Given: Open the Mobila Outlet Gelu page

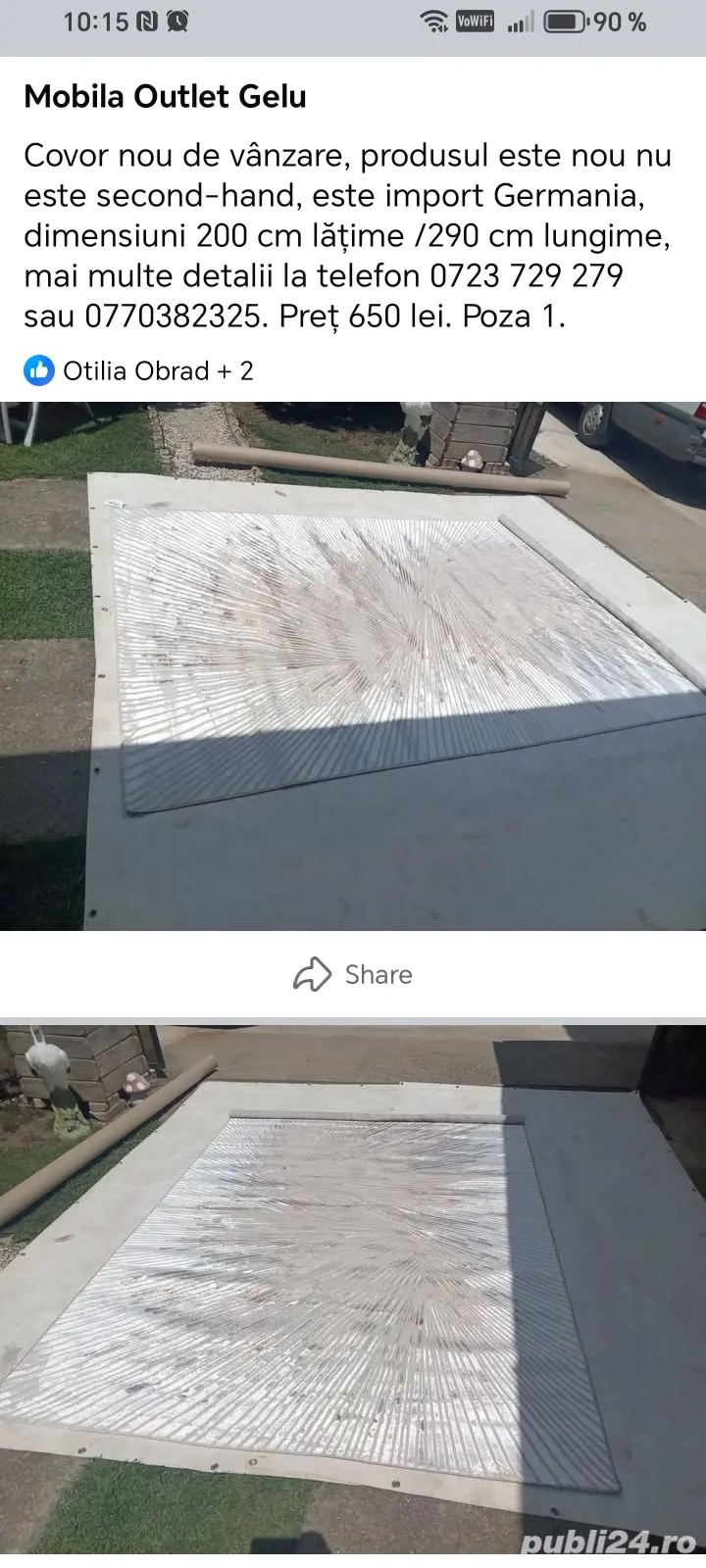Looking at the screenshot, I should coord(165,96).
